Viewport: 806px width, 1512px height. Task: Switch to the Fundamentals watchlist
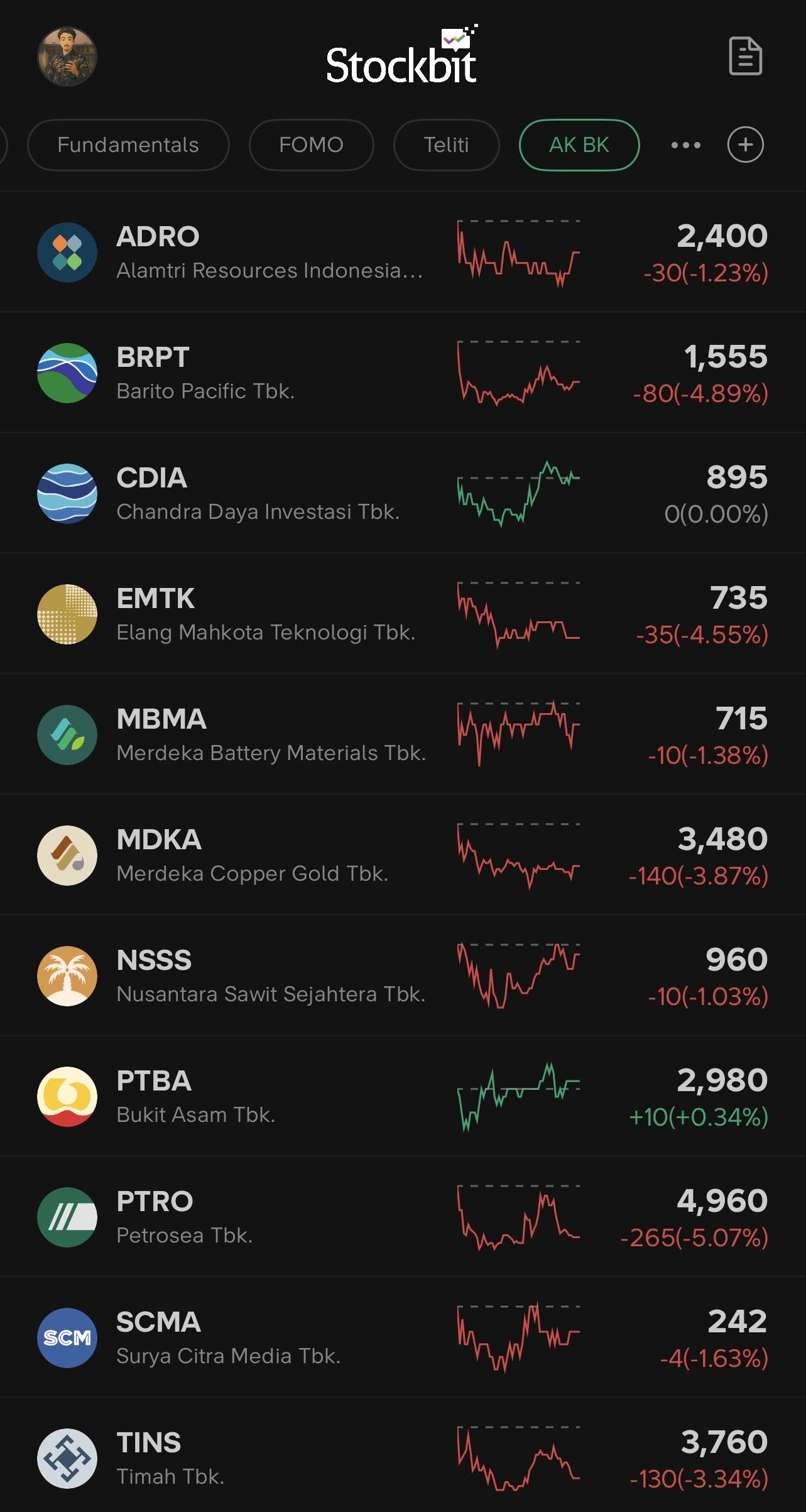(128, 145)
